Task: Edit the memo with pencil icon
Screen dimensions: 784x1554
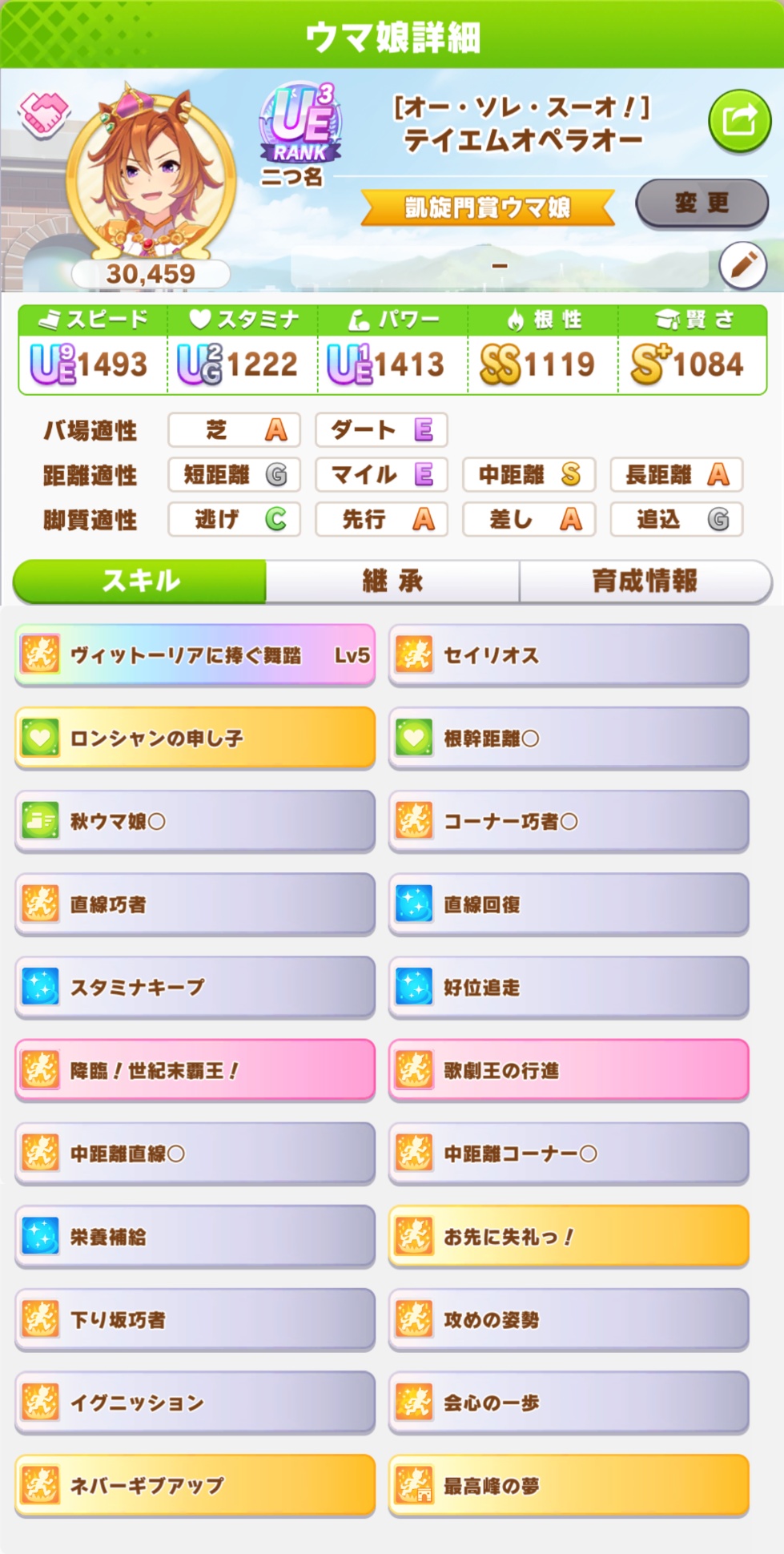Action: point(742,264)
